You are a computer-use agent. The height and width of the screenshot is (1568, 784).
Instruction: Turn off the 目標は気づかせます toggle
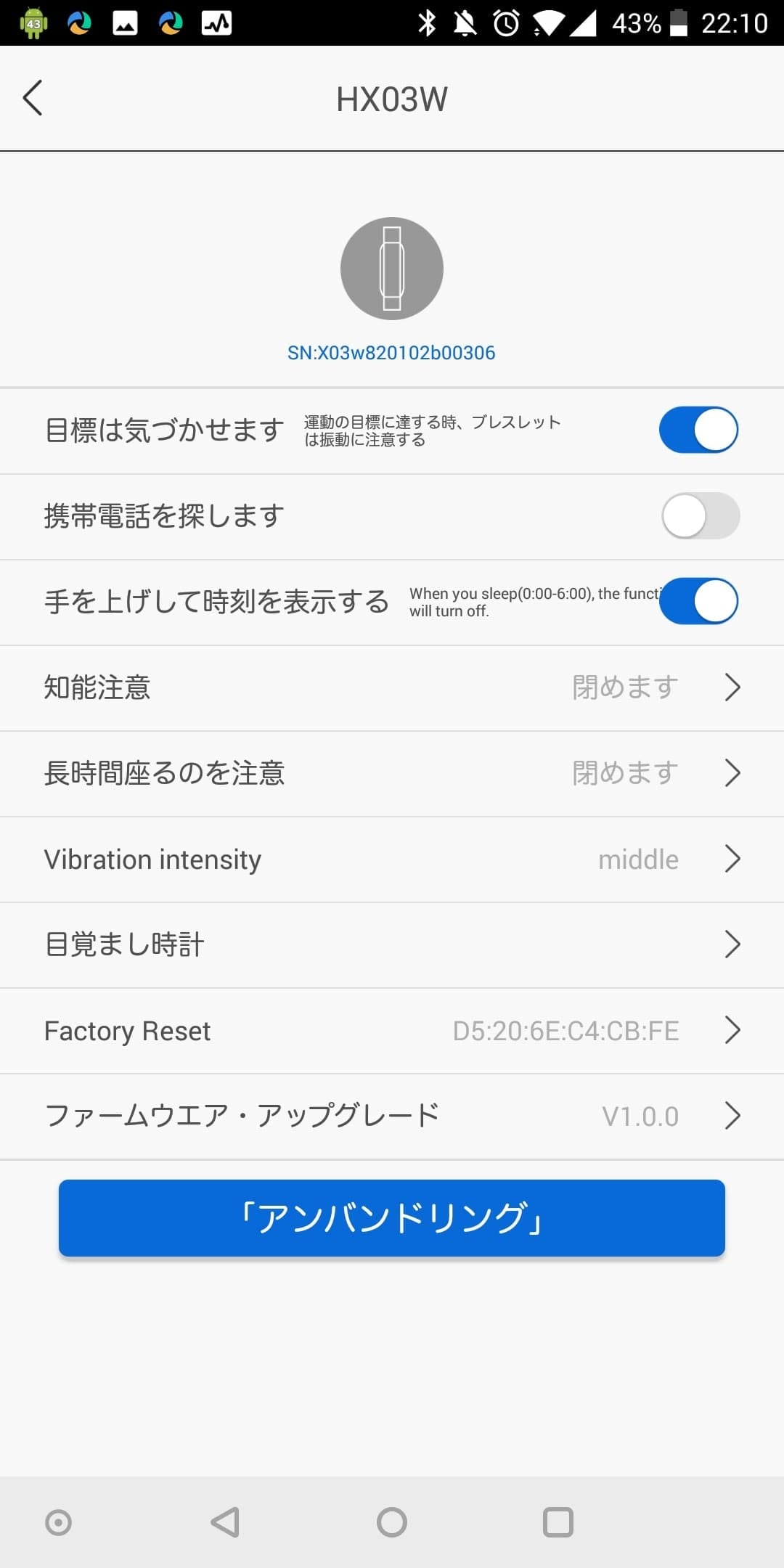(x=698, y=430)
